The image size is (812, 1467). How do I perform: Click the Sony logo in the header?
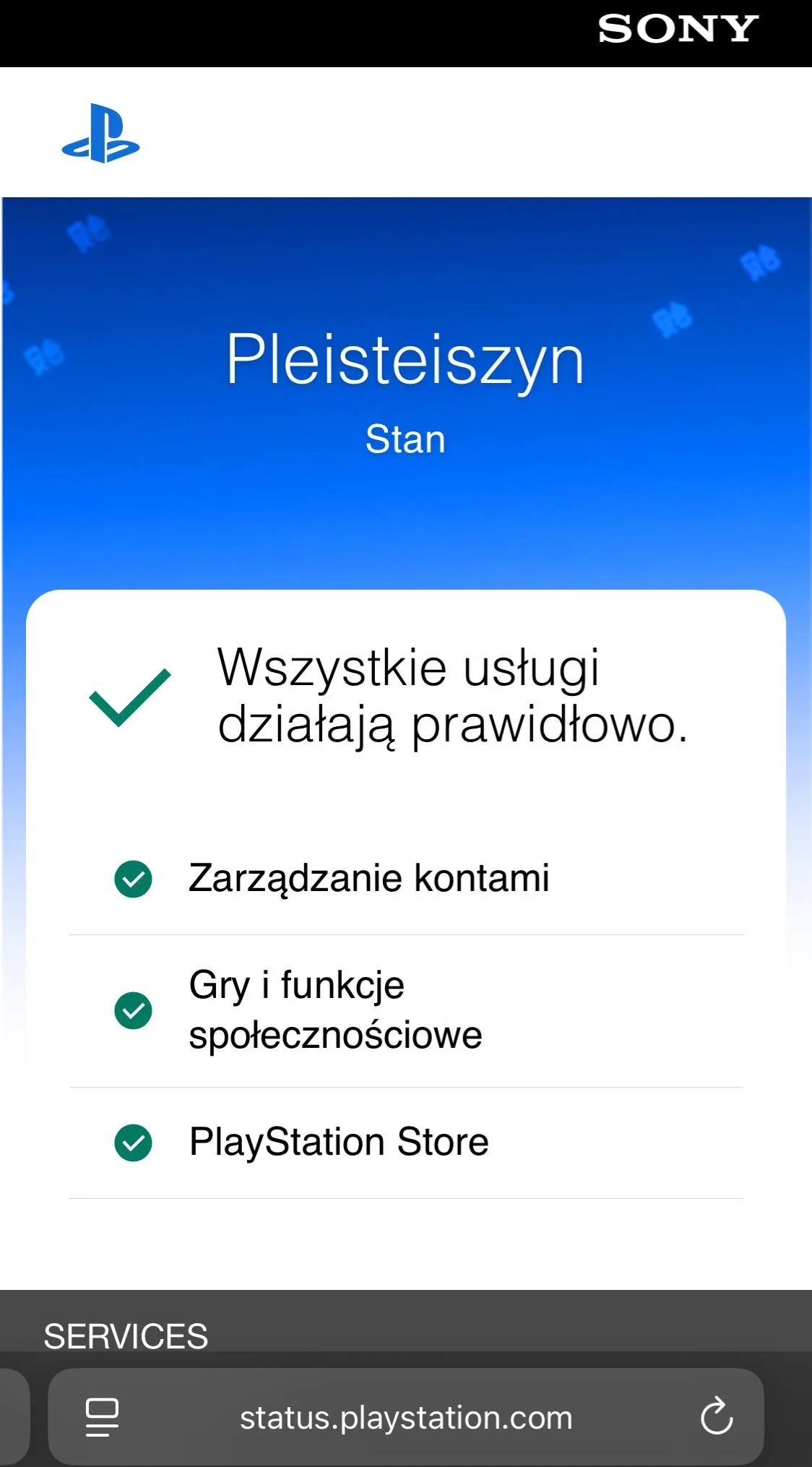point(675,27)
